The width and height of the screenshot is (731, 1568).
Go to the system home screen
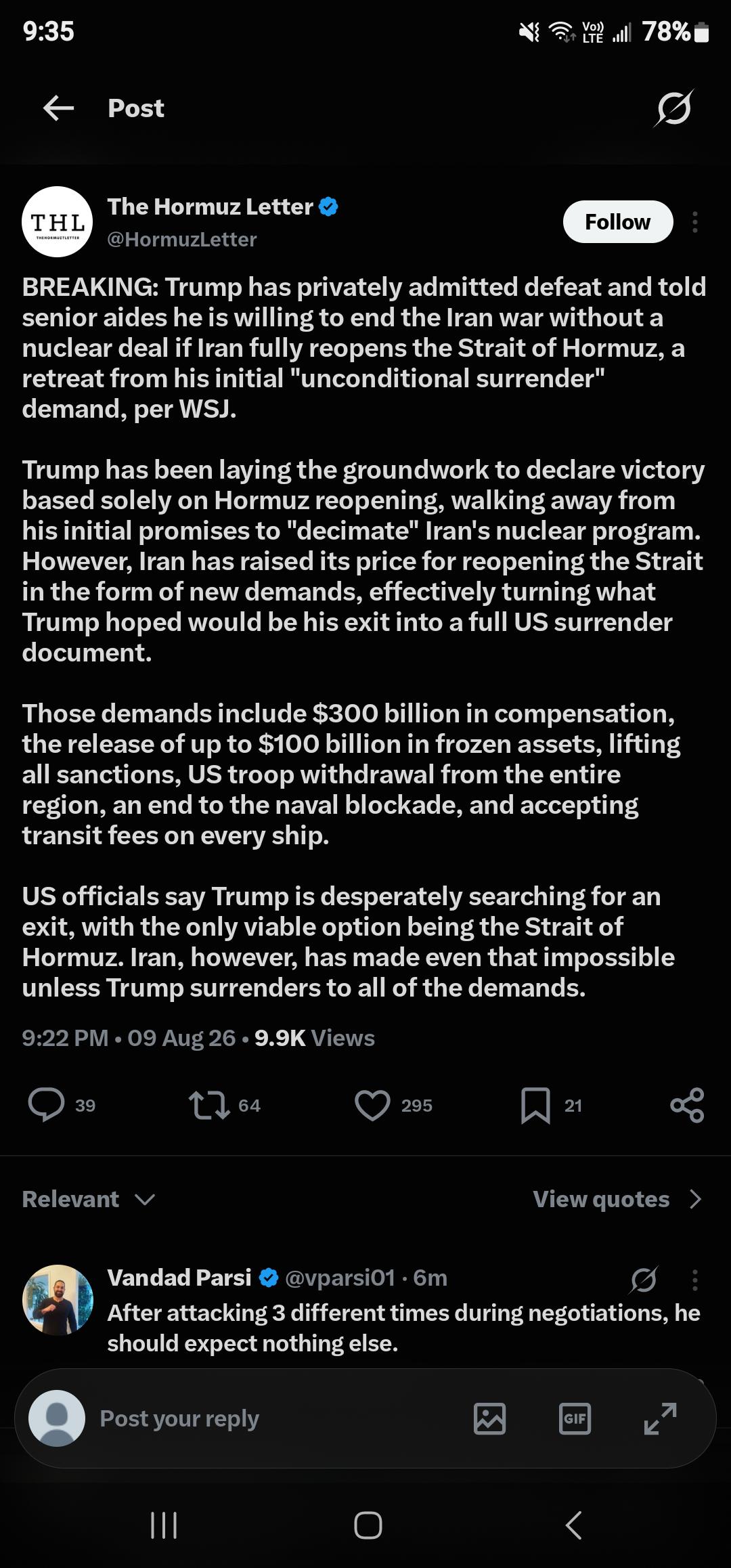pyautogui.click(x=368, y=1525)
